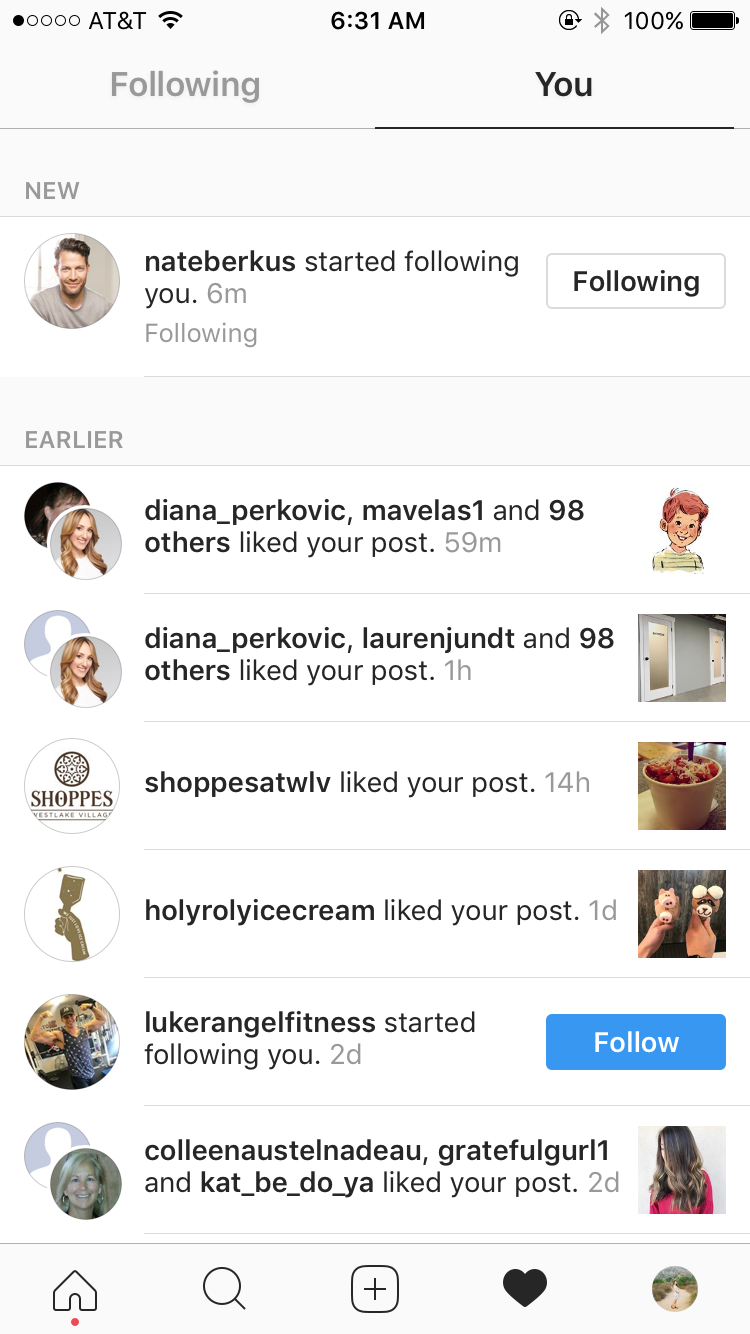Open hair post liked by colleenaustelnadeau
Image resolution: width=750 pixels, height=1334 pixels.
click(681, 1170)
